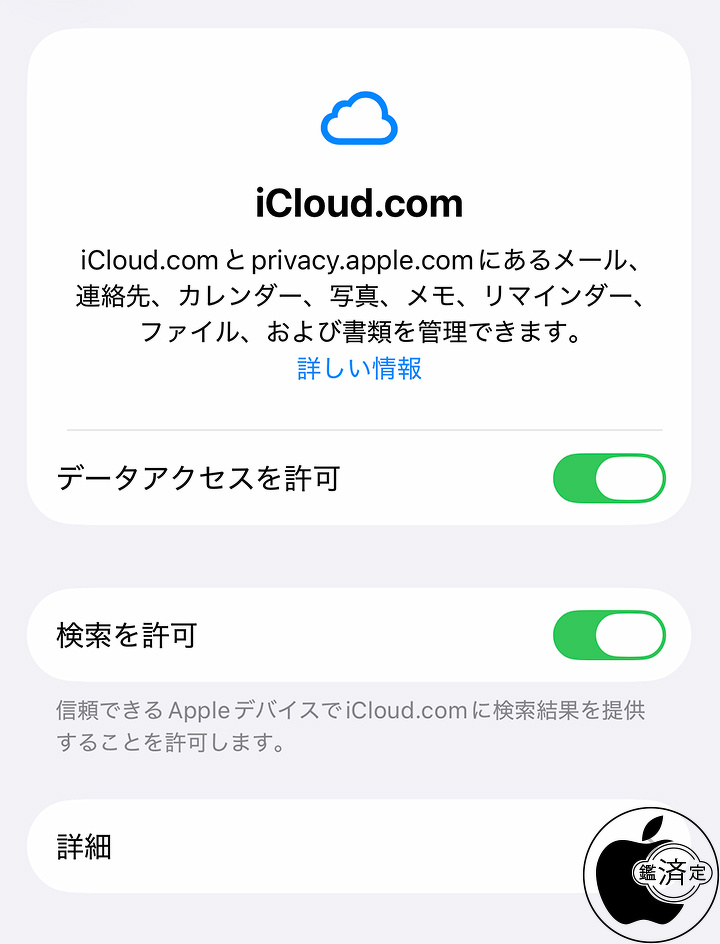The image size is (720, 944).
Task: Open the 詳しい情報 link
Action: click(x=359, y=368)
